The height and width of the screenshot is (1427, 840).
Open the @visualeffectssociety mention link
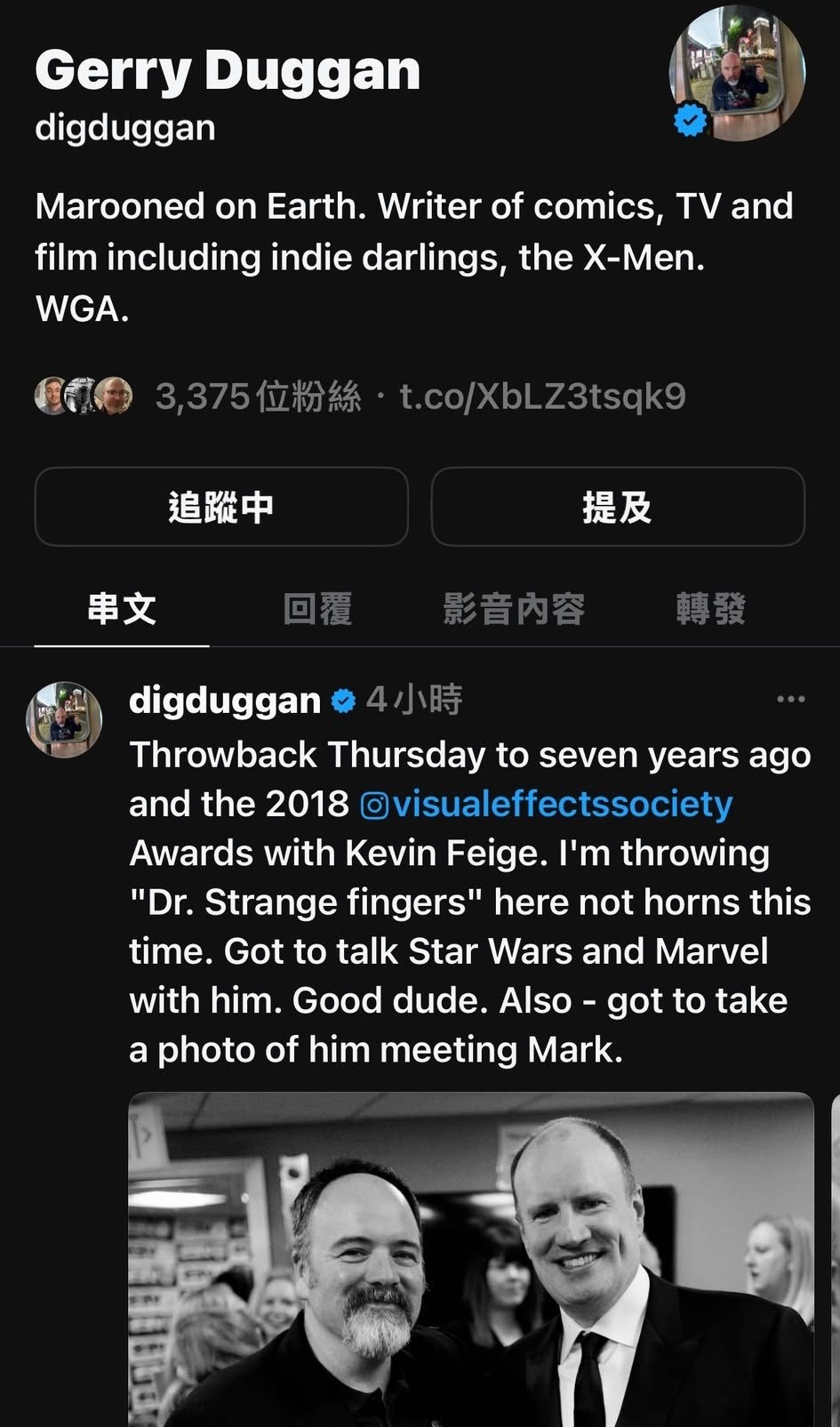[547, 805]
